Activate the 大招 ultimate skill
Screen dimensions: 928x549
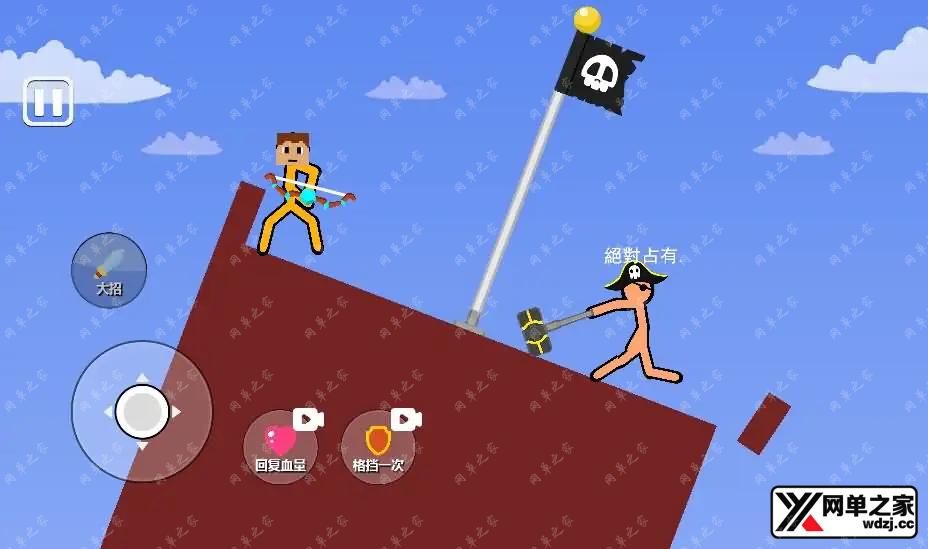(x=109, y=270)
